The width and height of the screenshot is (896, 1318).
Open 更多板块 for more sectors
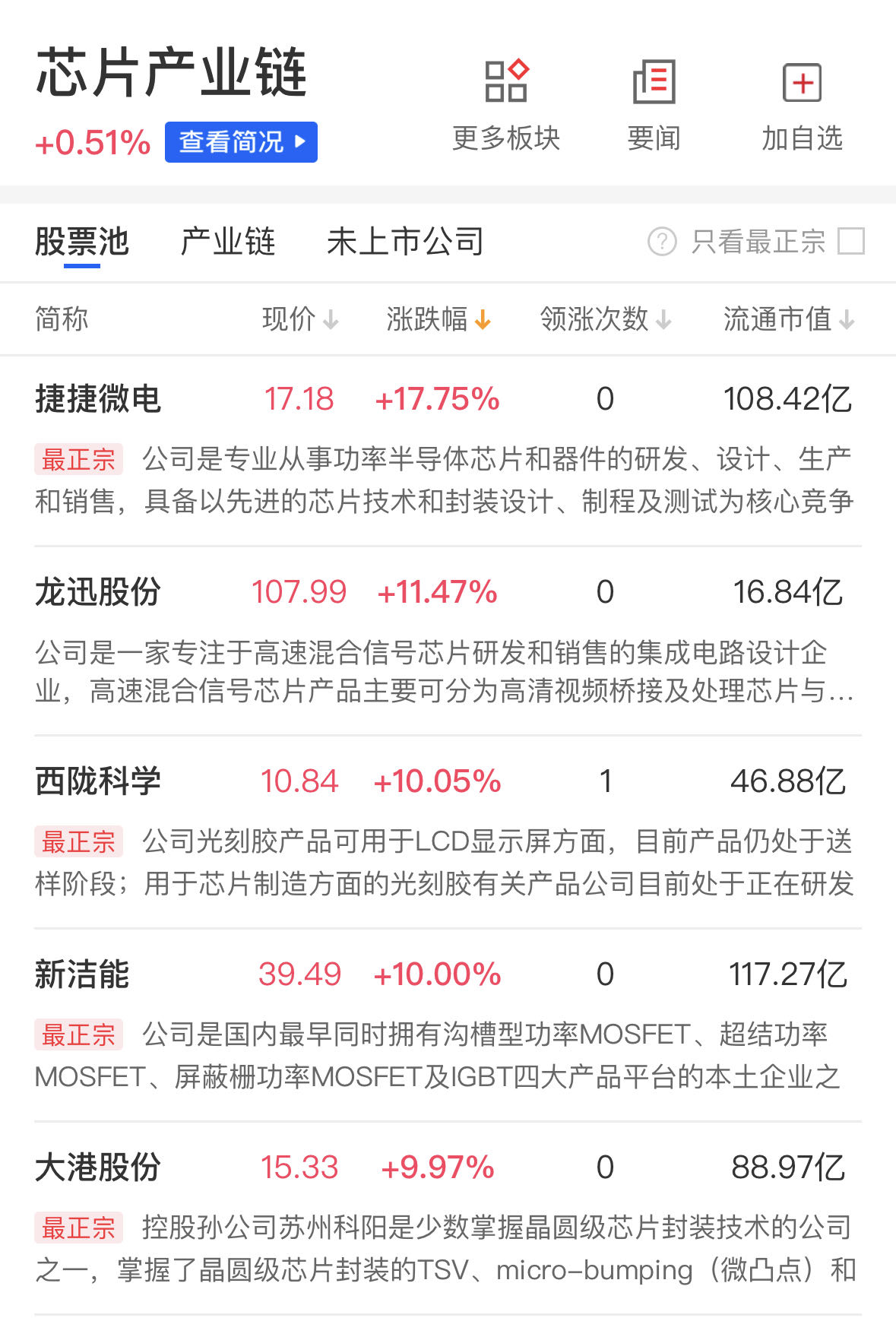506,105
